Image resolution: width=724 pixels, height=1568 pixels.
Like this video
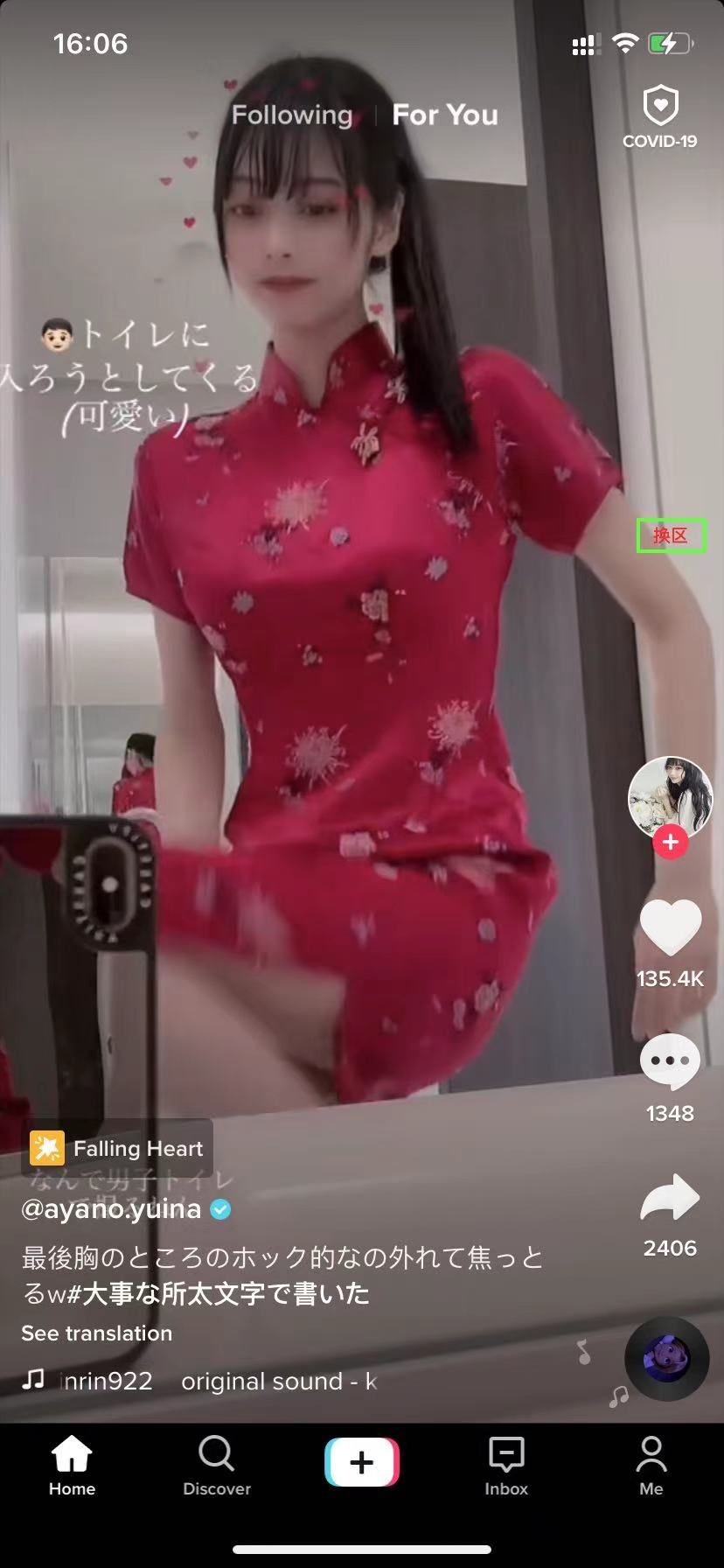671,929
